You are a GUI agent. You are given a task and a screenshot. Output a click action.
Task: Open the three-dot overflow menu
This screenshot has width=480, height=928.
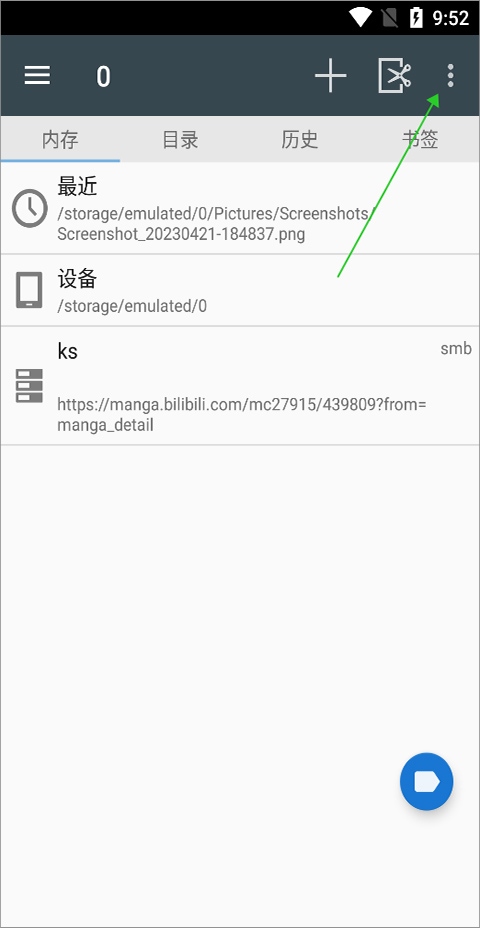[450, 76]
